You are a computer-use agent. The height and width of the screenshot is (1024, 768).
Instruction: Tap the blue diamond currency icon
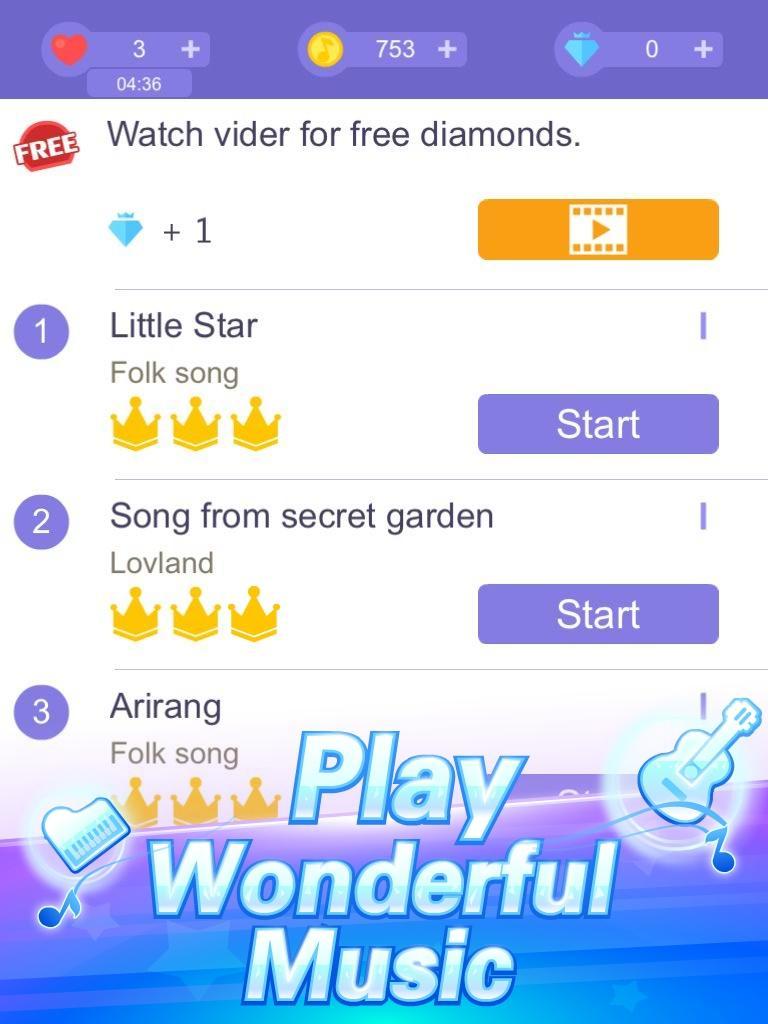pyautogui.click(x=583, y=47)
